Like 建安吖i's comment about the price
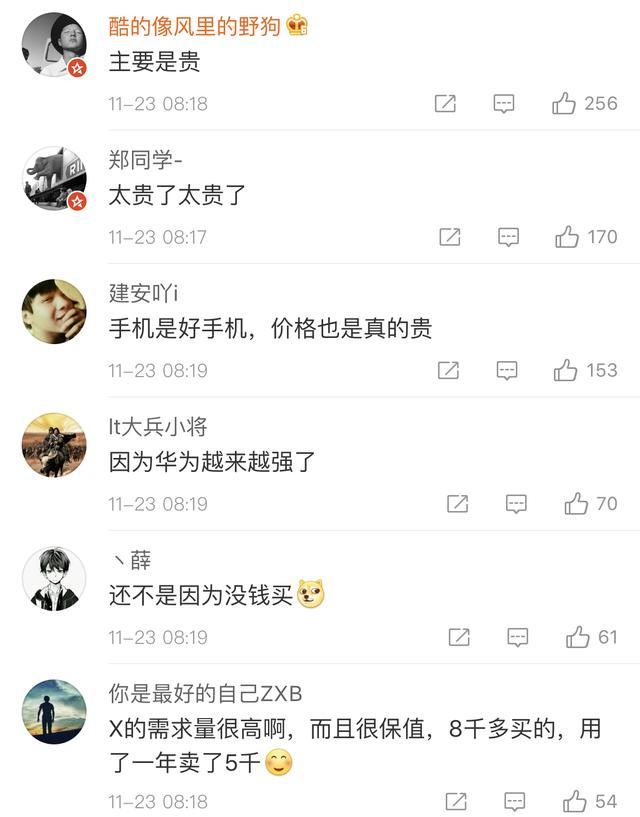Viewport: 640px width, 817px height. 565,370
